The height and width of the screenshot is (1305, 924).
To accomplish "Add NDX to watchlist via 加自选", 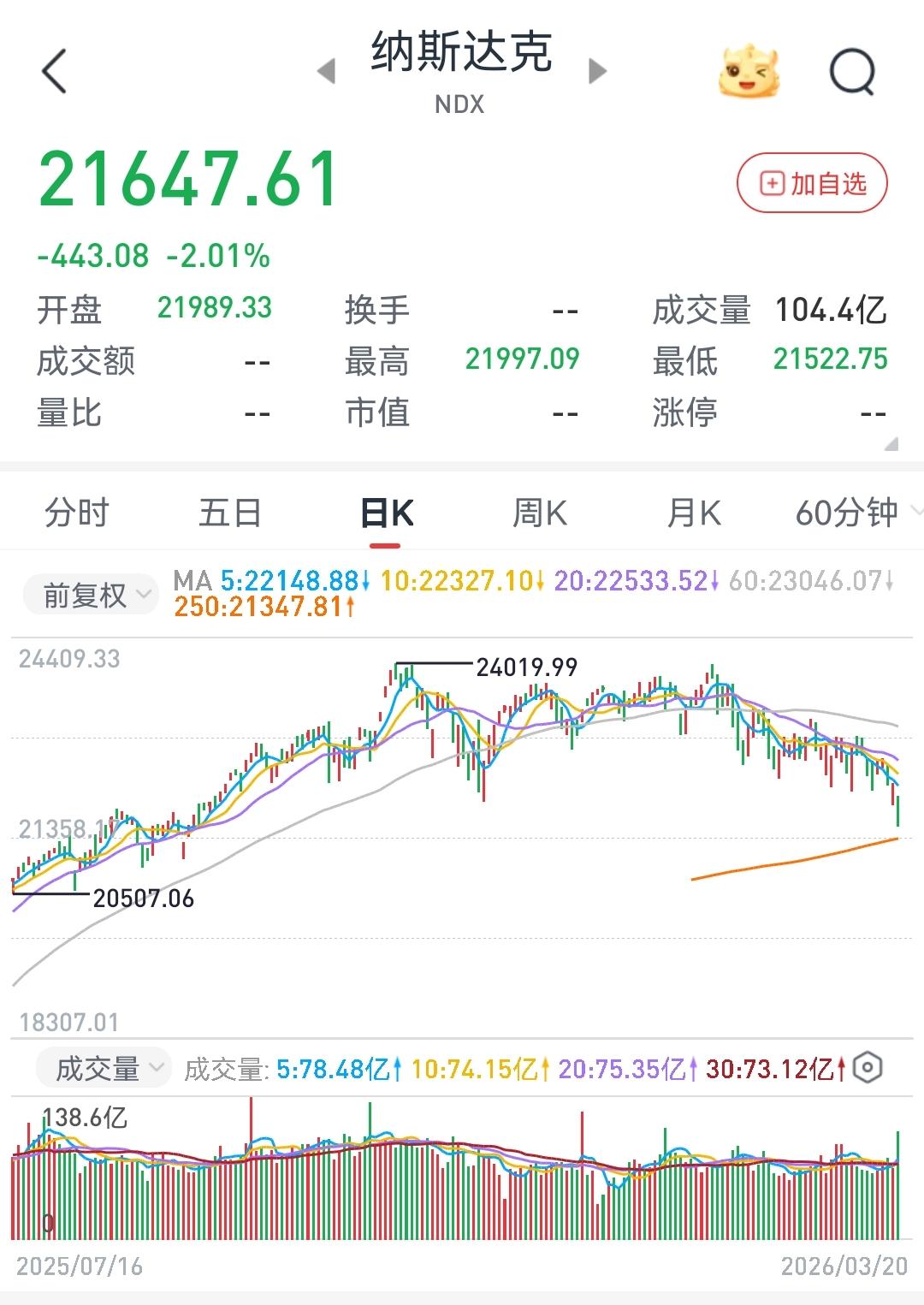I will coord(813,181).
